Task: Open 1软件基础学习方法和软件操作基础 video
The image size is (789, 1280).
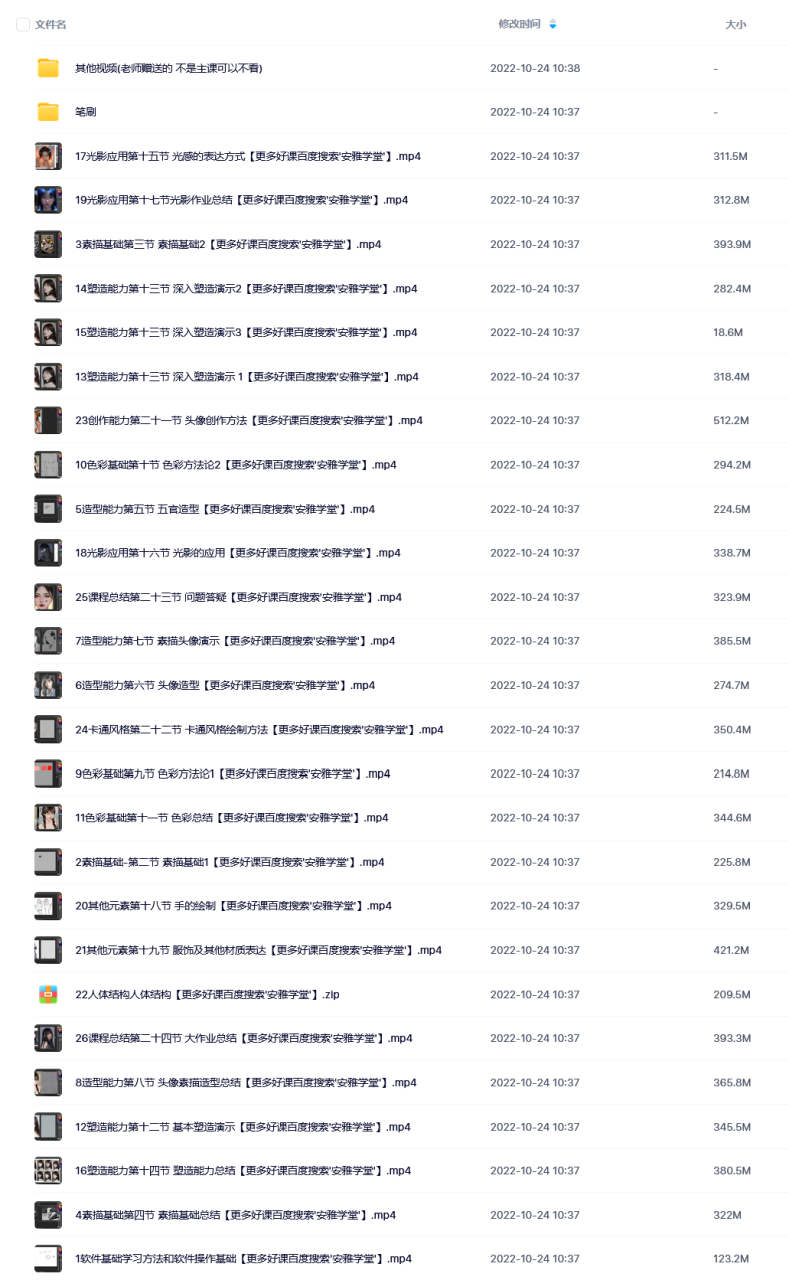Action: (243, 1259)
